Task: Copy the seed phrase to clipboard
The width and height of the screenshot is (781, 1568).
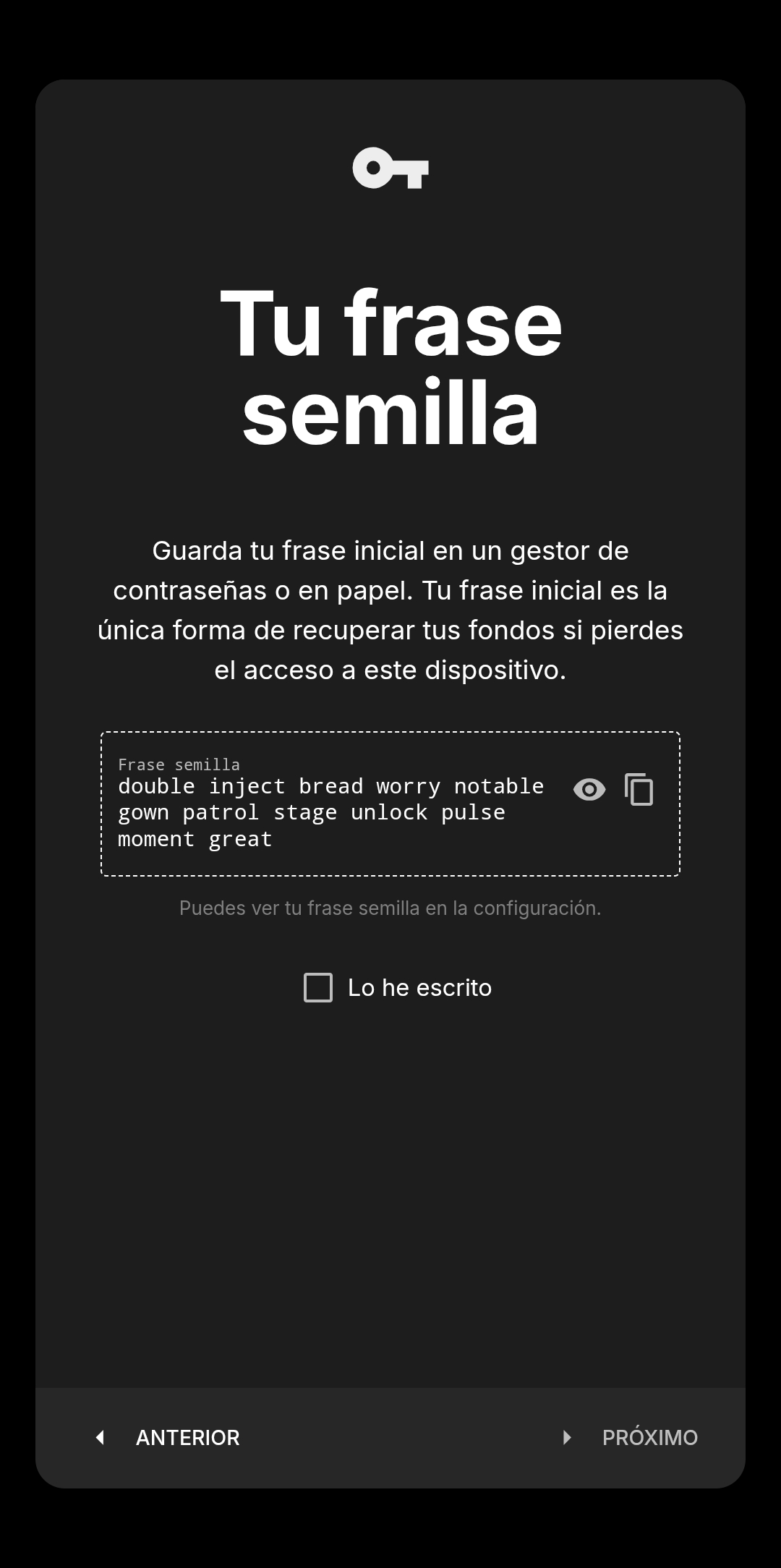Action: tap(639, 789)
